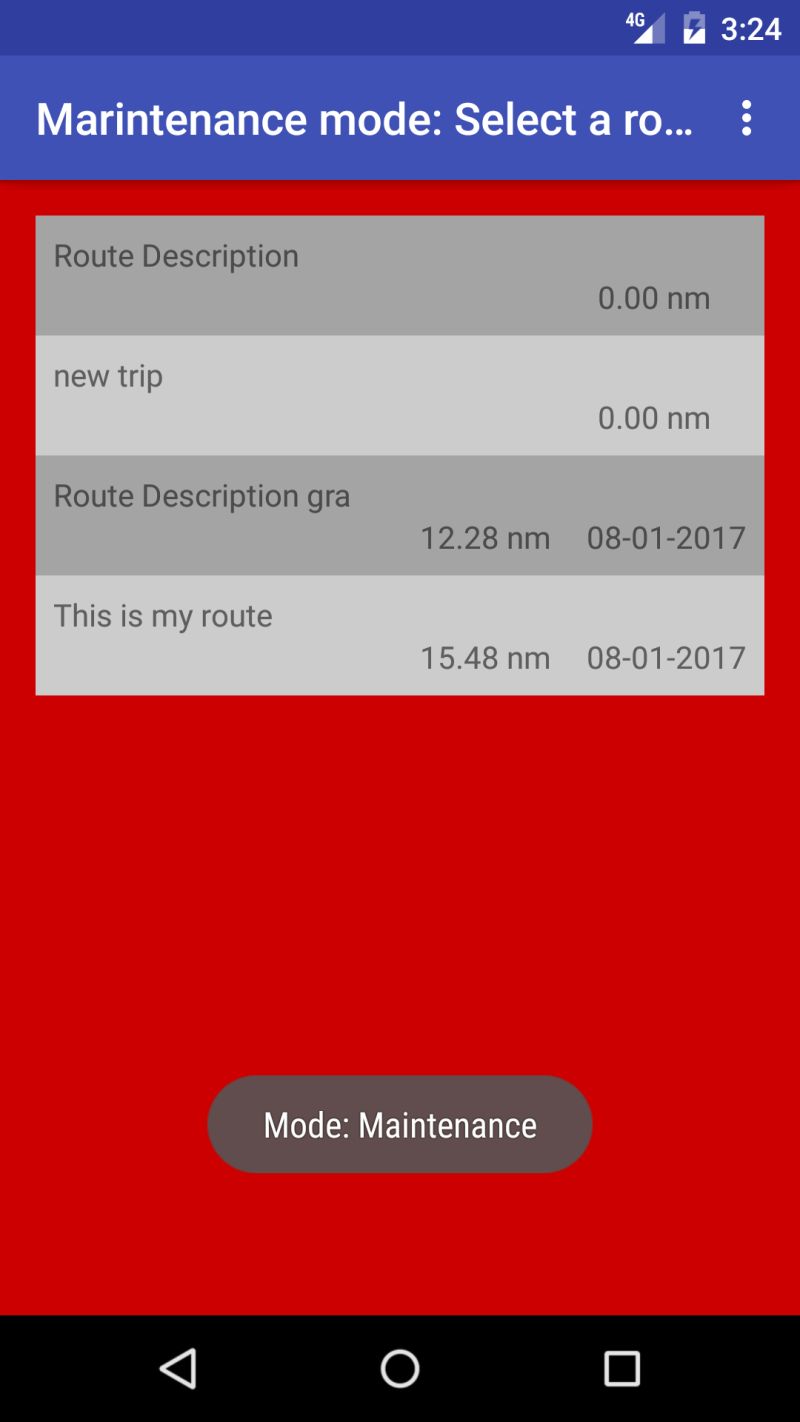Select the route named 'new trip'
Screen dimensions: 800x1422
[x=400, y=395]
